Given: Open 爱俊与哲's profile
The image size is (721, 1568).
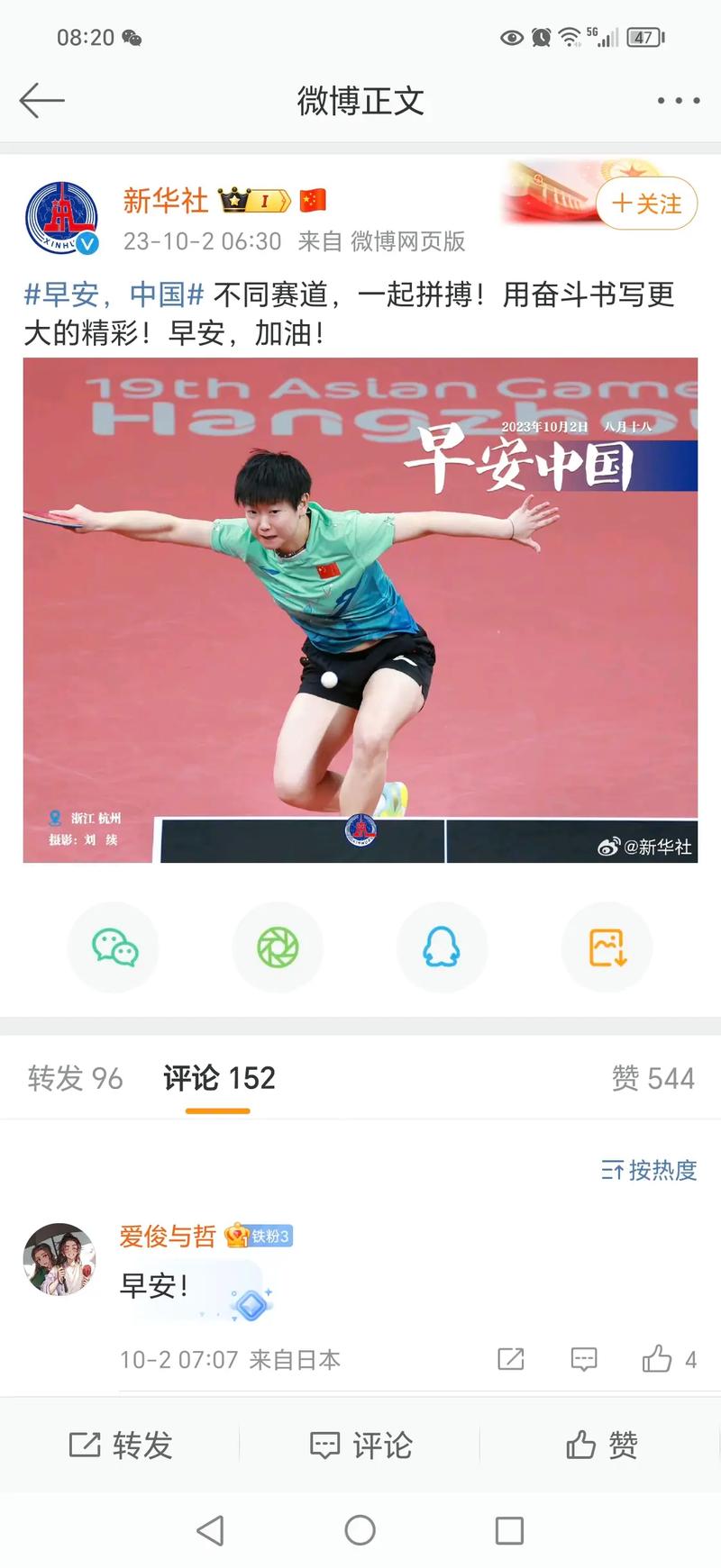Looking at the screenshot, I should click(59, 1259).
